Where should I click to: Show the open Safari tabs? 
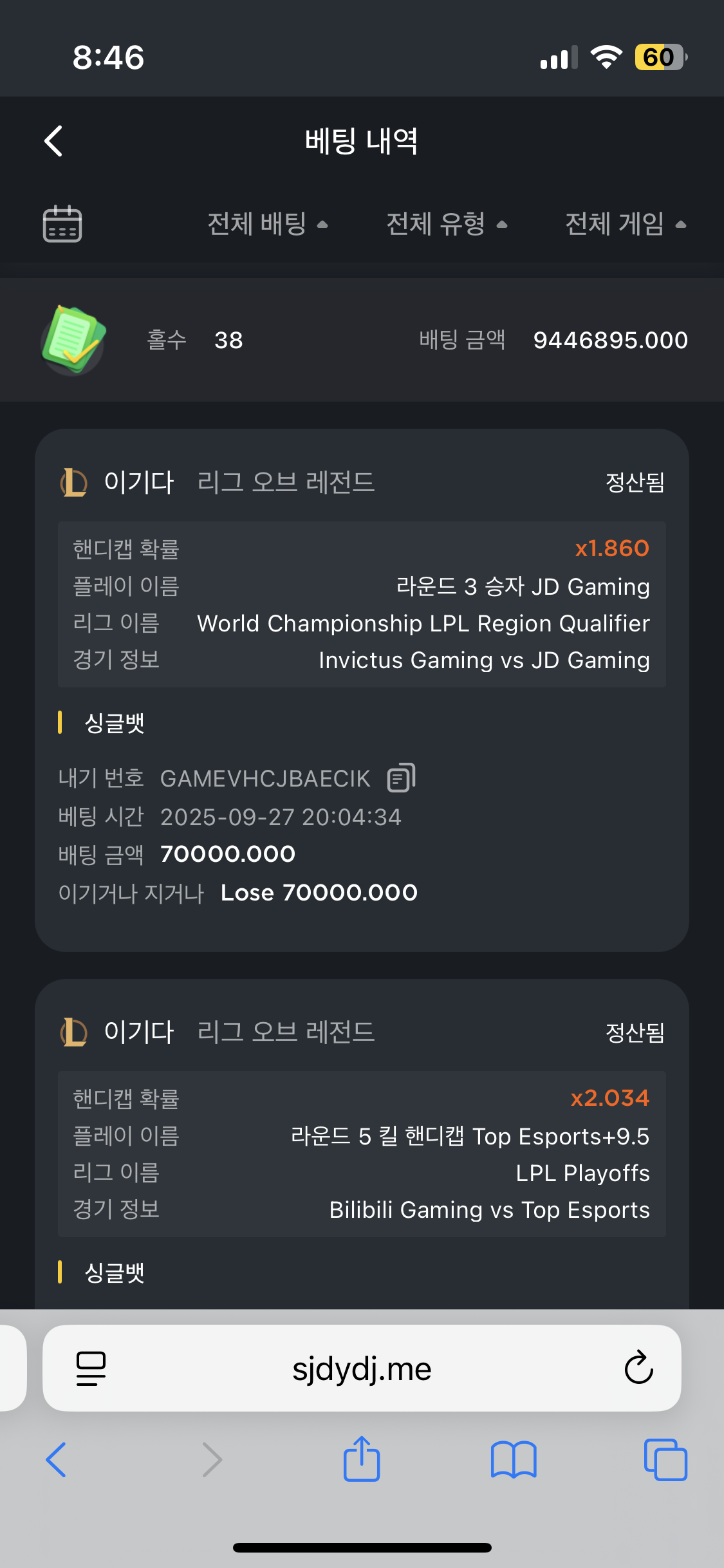[x=665, y=1459]
